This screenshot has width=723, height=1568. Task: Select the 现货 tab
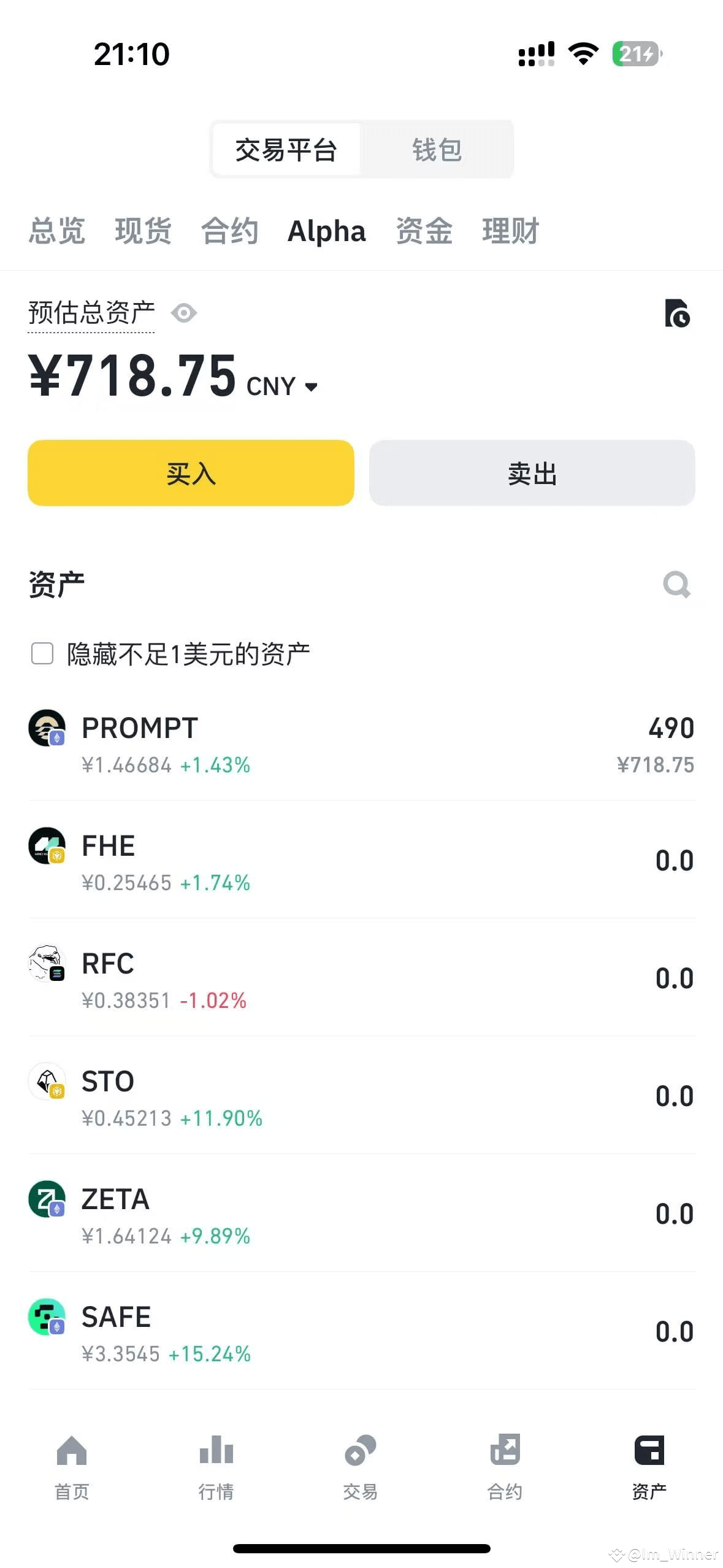(x=143, y=231)
